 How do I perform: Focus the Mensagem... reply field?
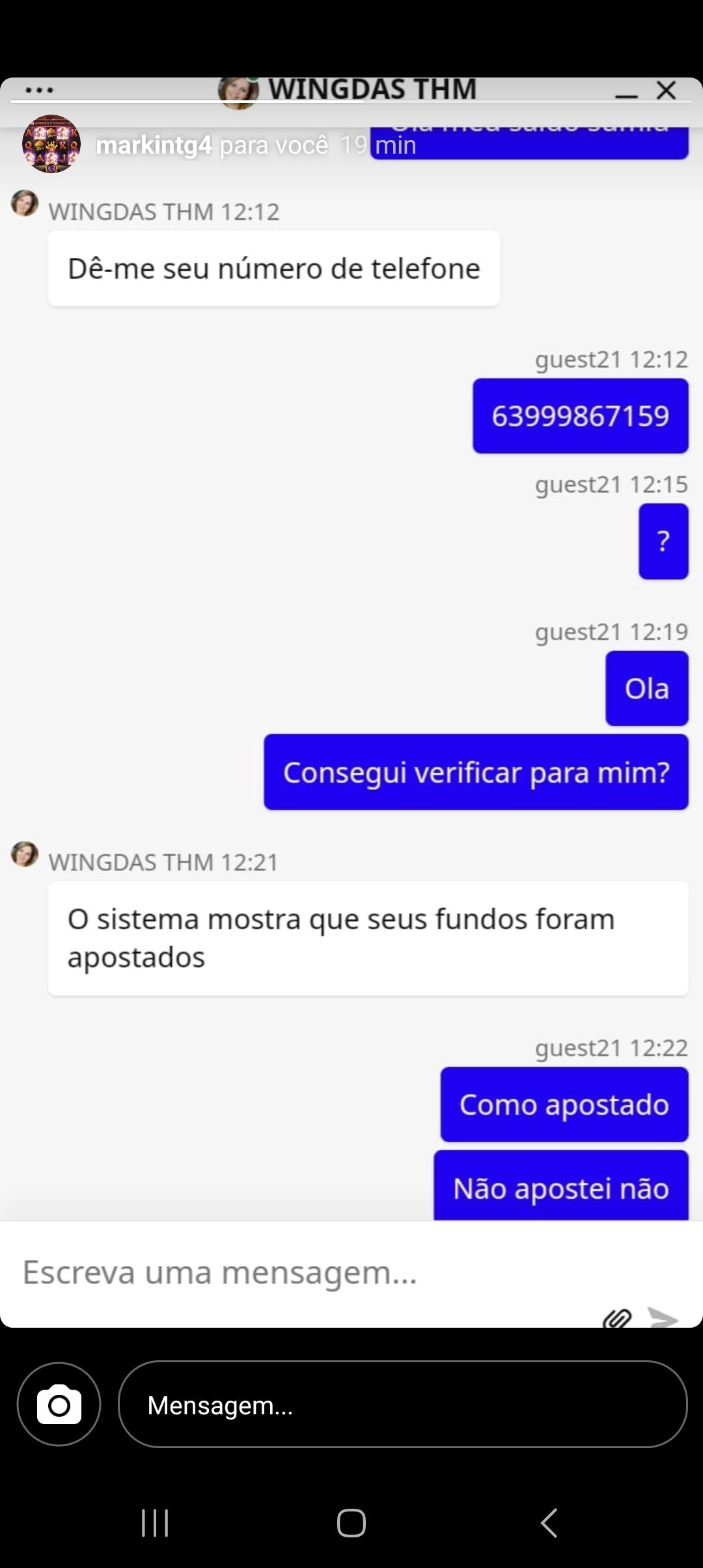(x=402, y=1405)
